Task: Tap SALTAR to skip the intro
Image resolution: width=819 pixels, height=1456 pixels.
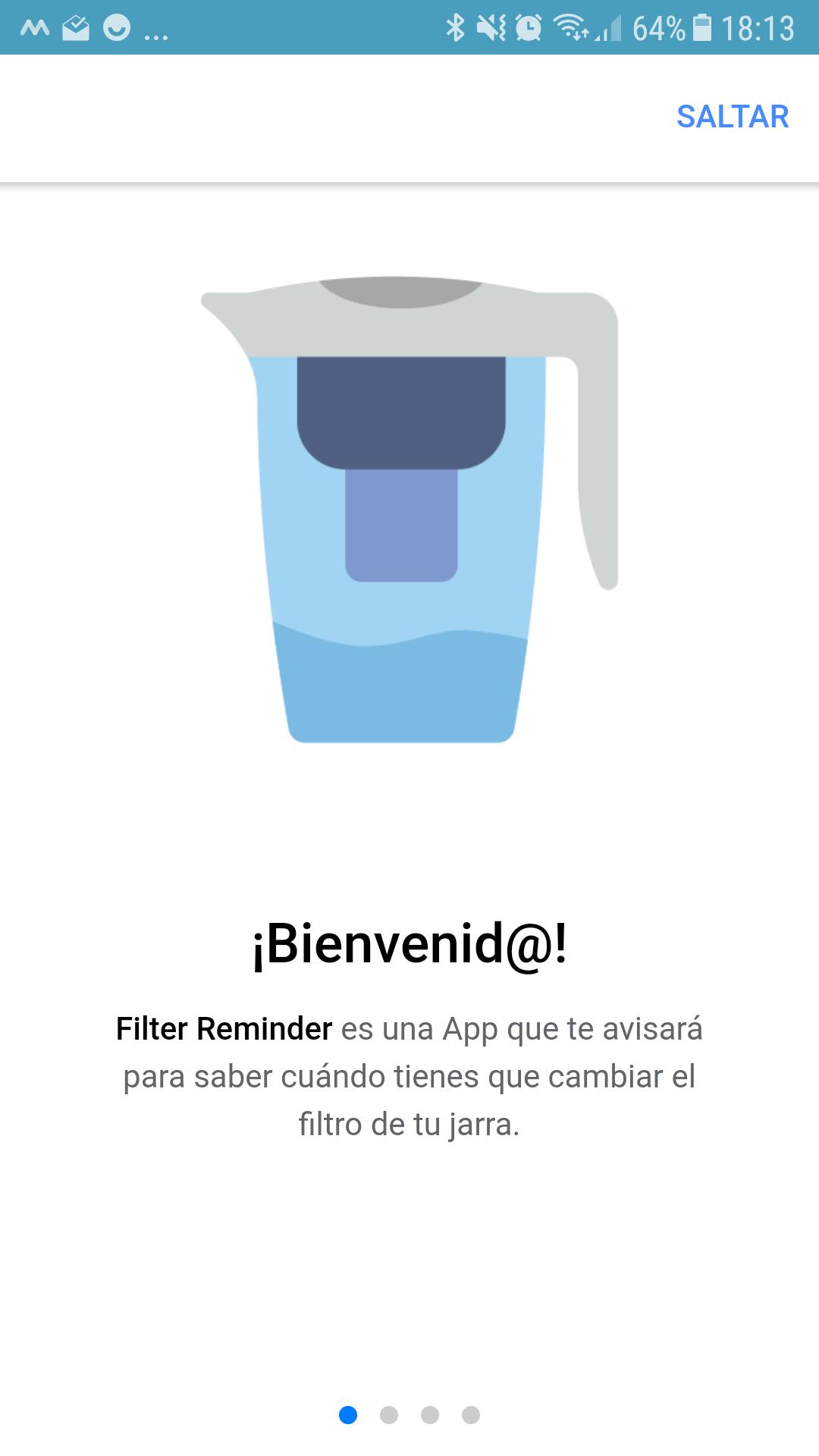Action: click(x=732, y=117)
